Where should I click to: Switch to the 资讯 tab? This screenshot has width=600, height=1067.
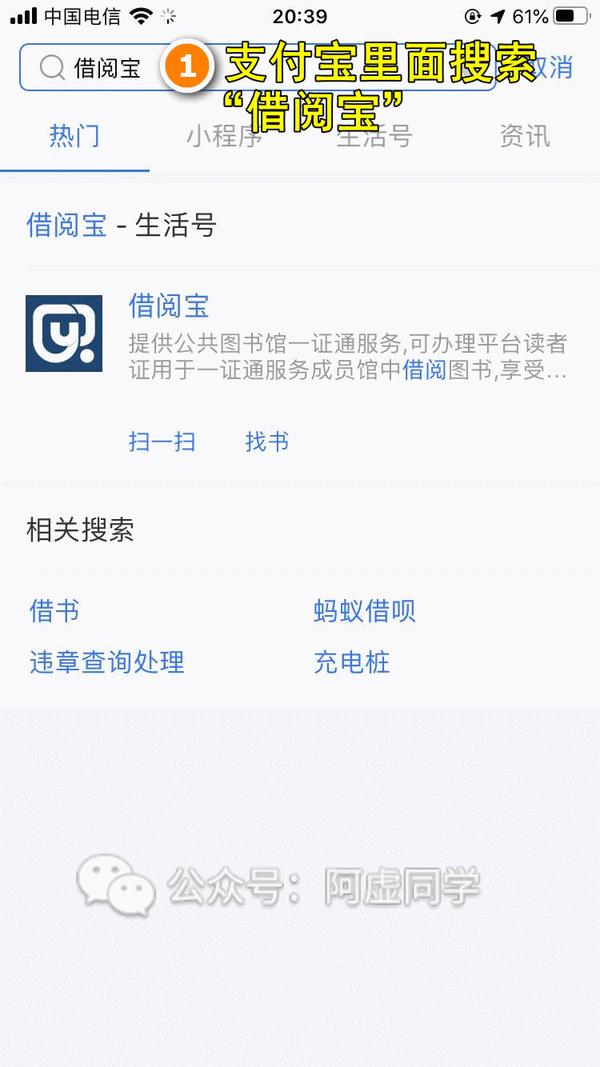(525, 137)
